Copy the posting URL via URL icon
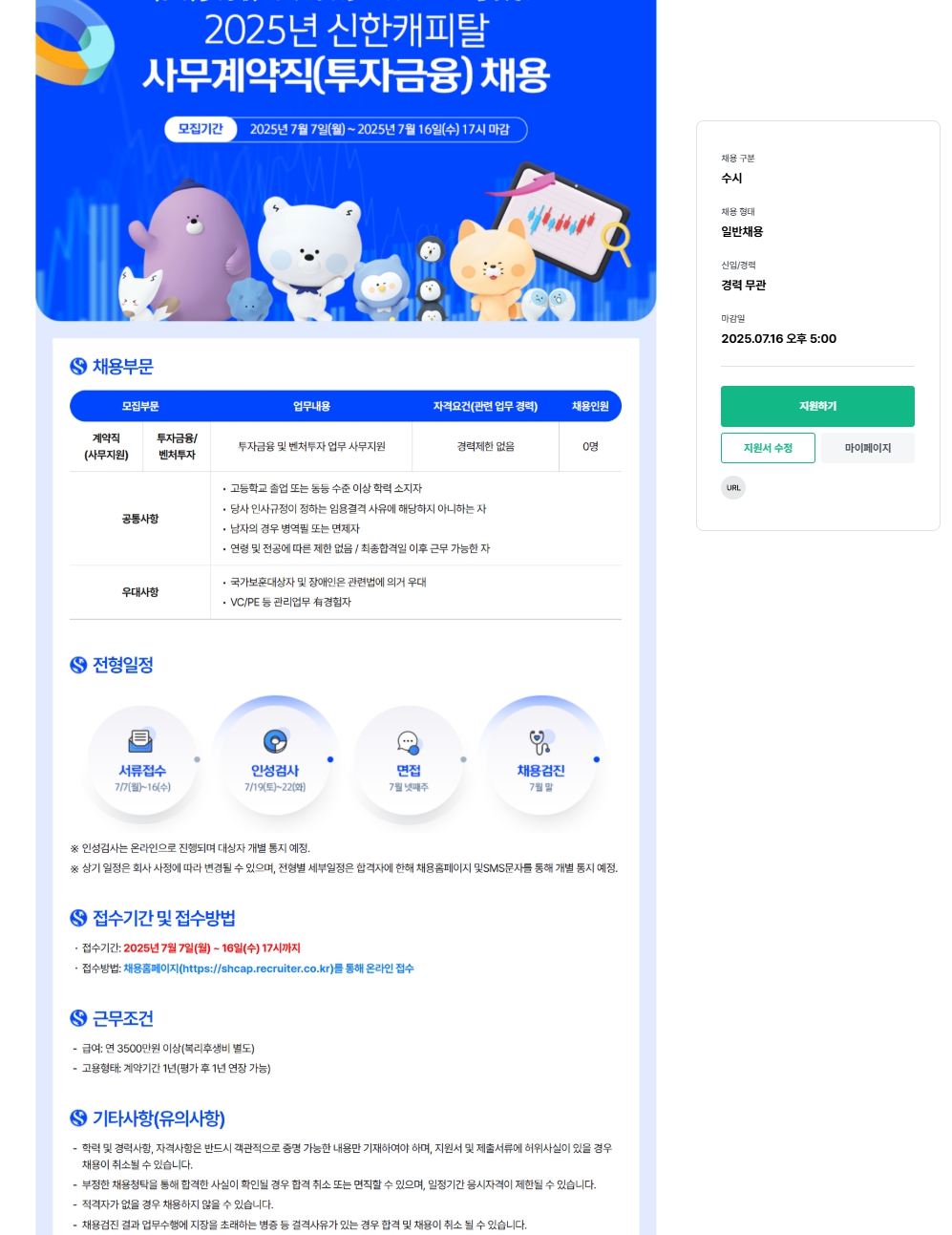 (x=733, y=487)
